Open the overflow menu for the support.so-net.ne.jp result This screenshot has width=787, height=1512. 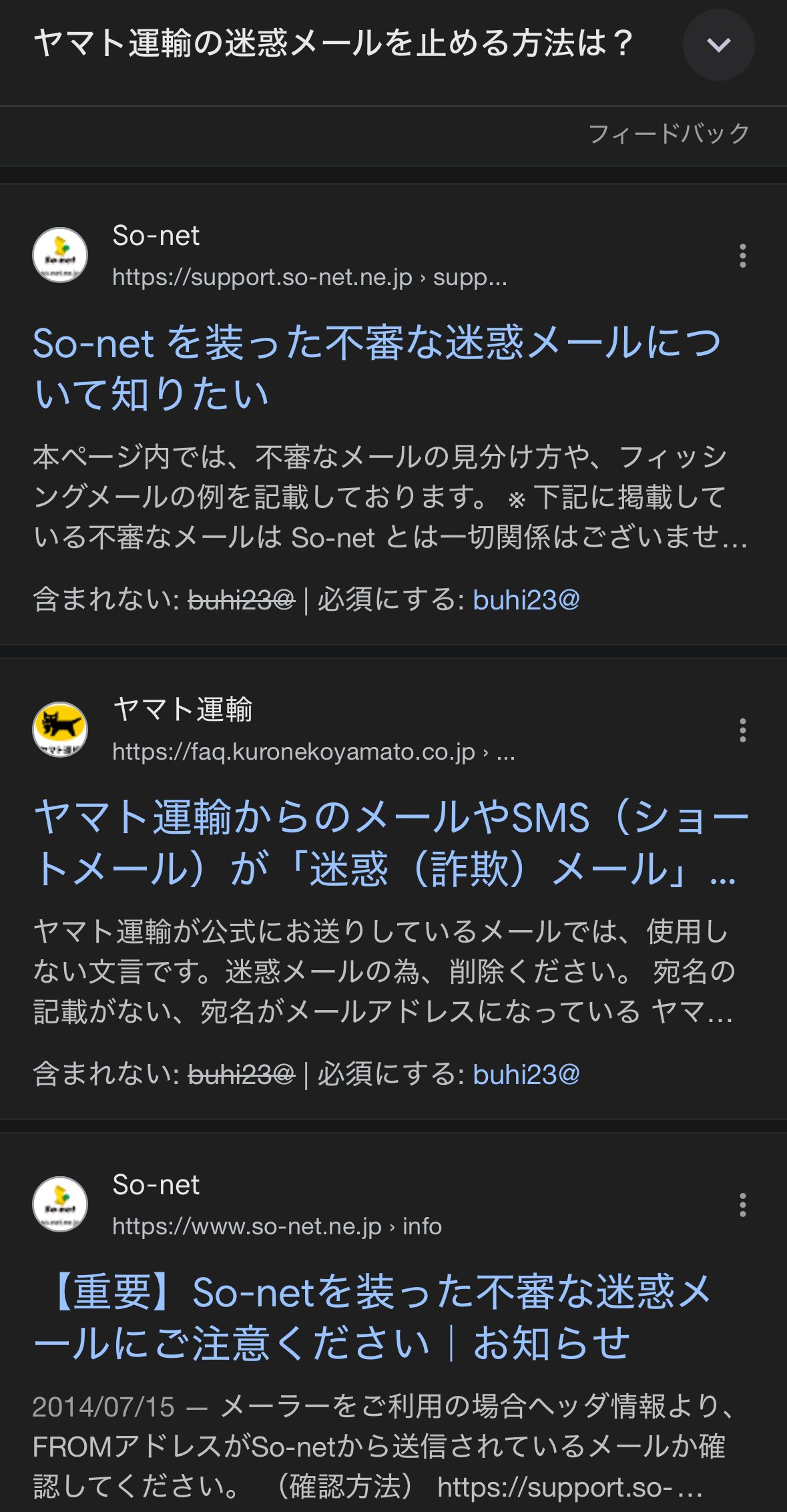tap(742, 256)
